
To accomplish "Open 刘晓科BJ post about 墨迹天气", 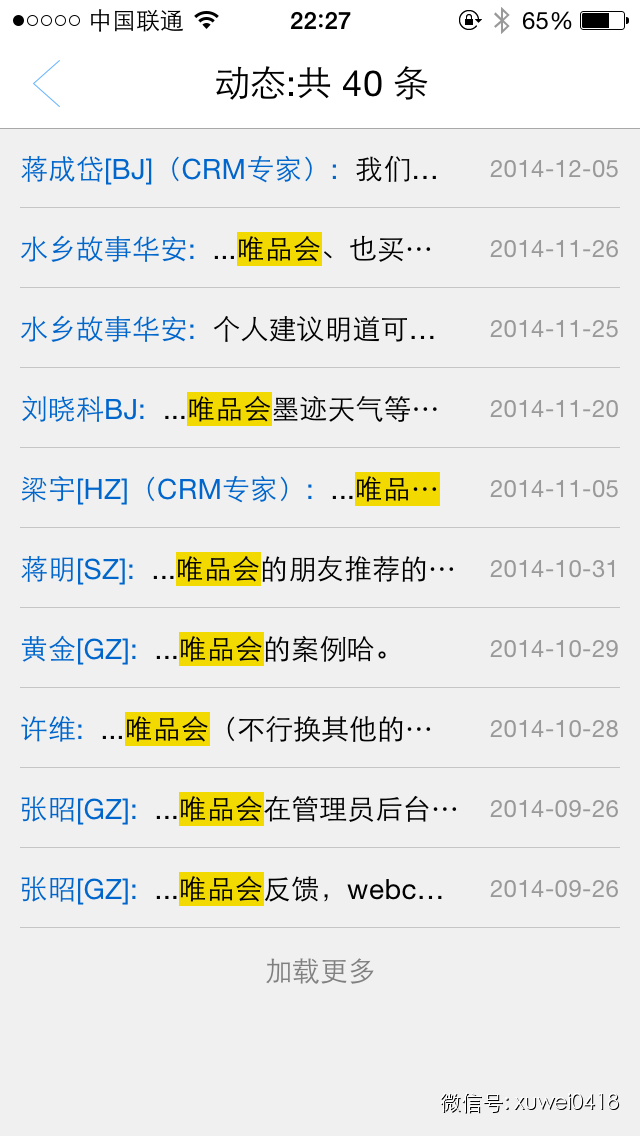I will point(320,409).
